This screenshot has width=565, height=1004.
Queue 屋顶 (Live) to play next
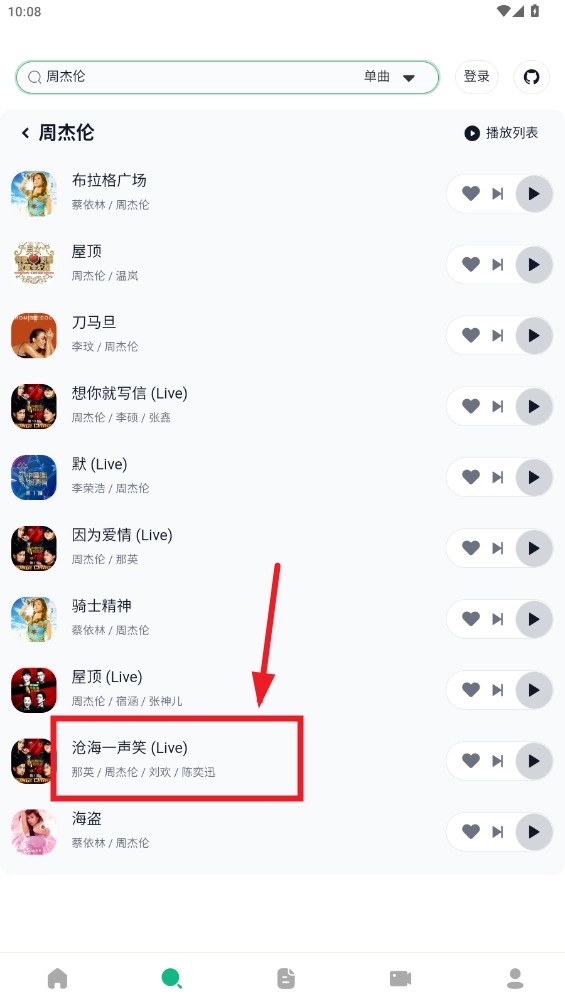(x=498, y=690)
